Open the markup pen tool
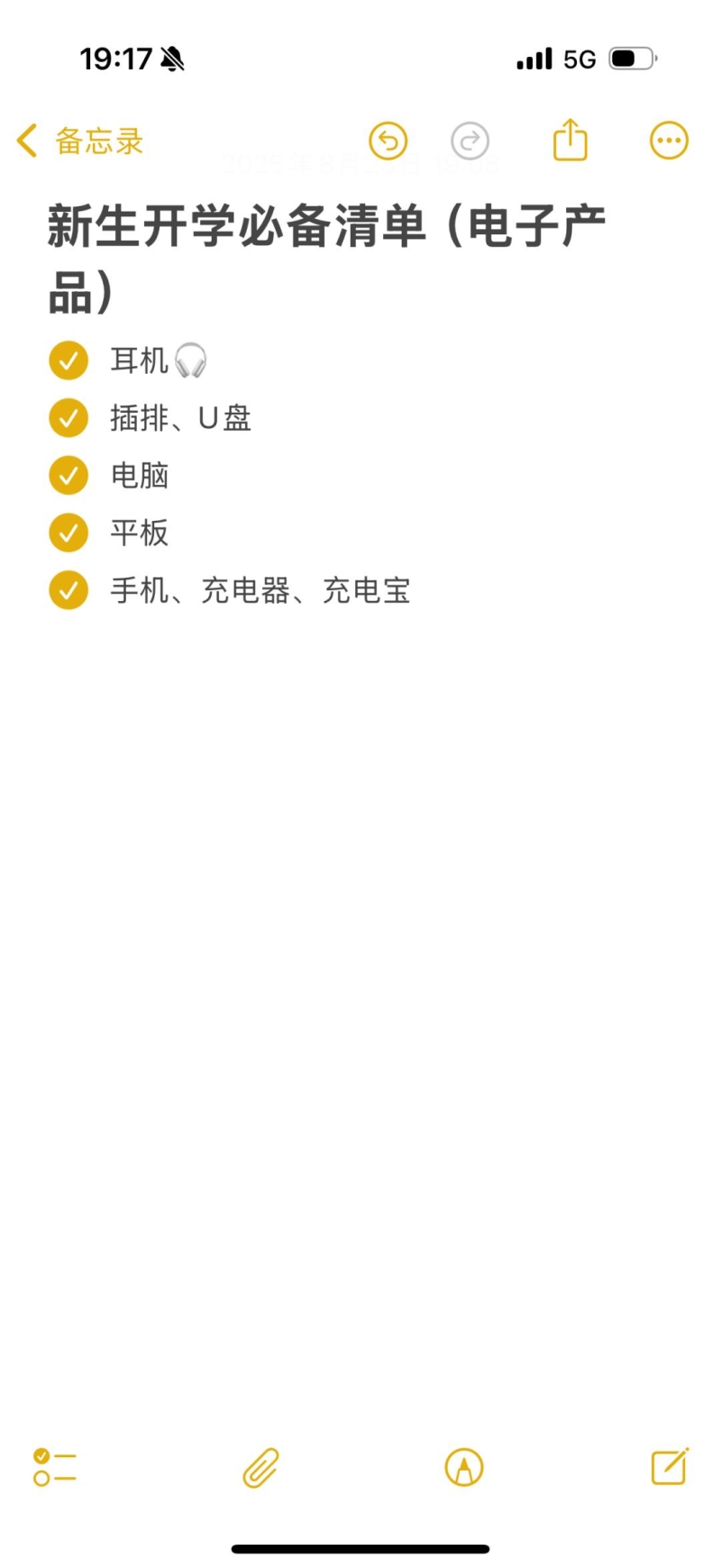This screenshot has width=721, height=1568. pyautogui.click(x=464, y=1467)
